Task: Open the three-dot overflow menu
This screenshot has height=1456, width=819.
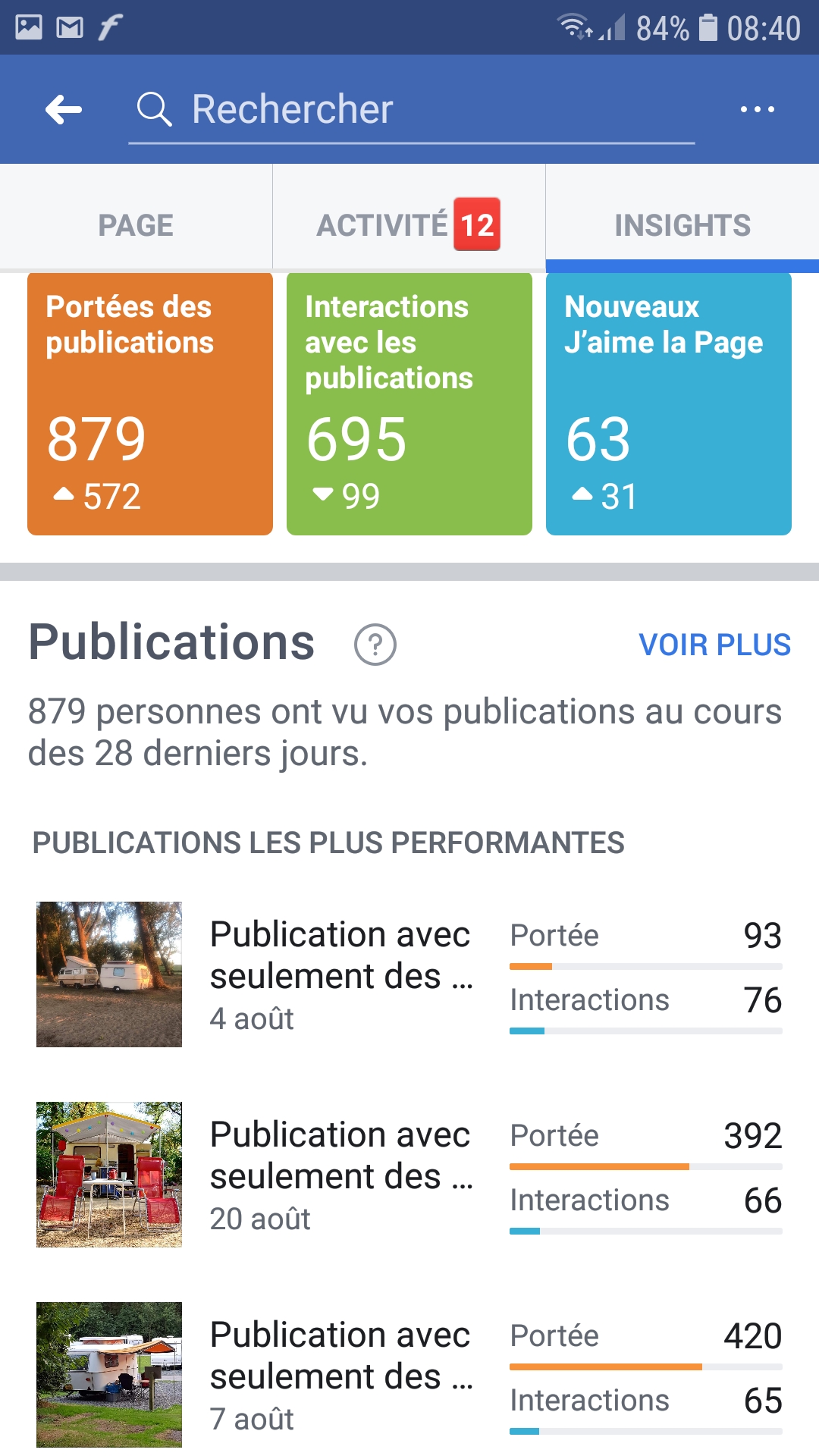Action: click(x=758, y=109)
